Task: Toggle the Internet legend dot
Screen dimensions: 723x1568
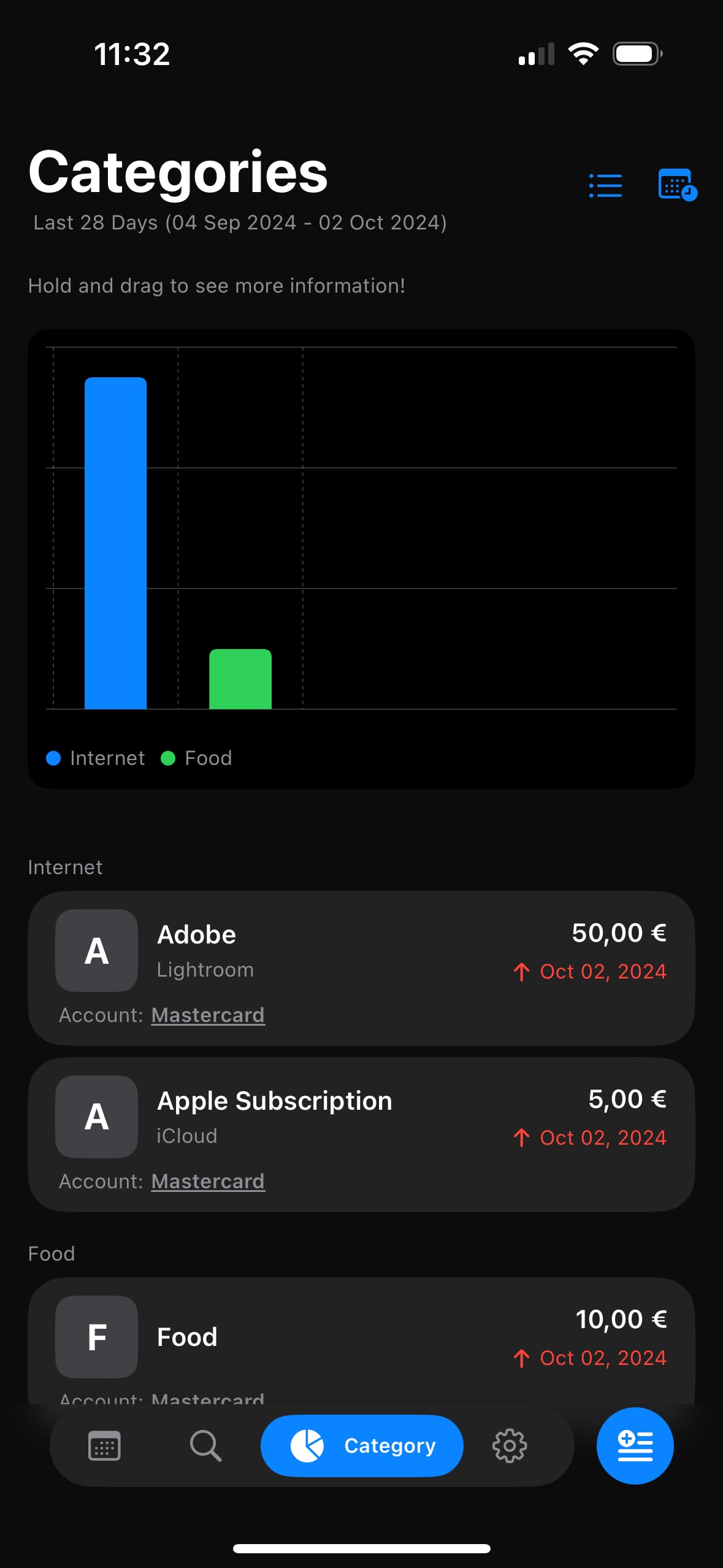Action: pos(54,758)
